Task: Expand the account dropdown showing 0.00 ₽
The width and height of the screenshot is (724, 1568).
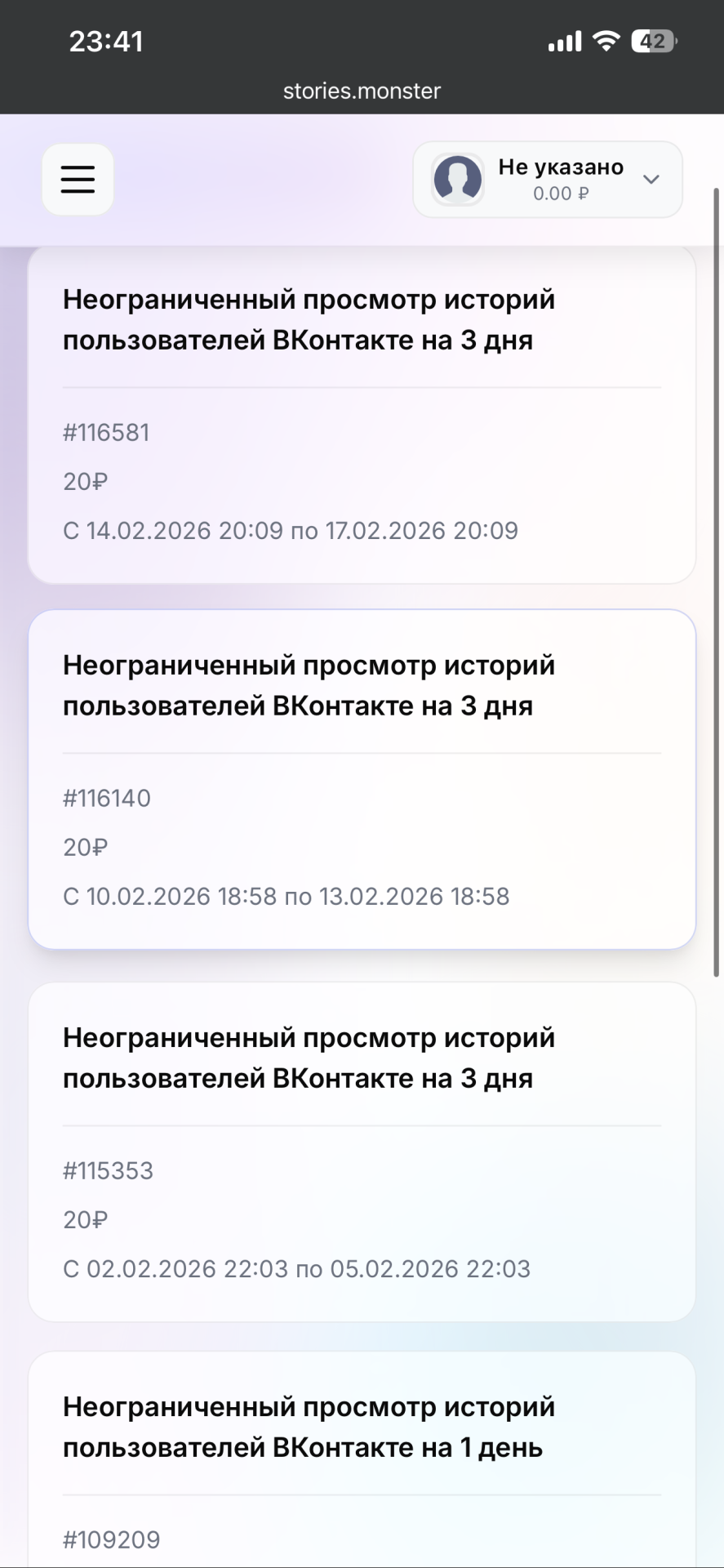Action: pos(548,180)
